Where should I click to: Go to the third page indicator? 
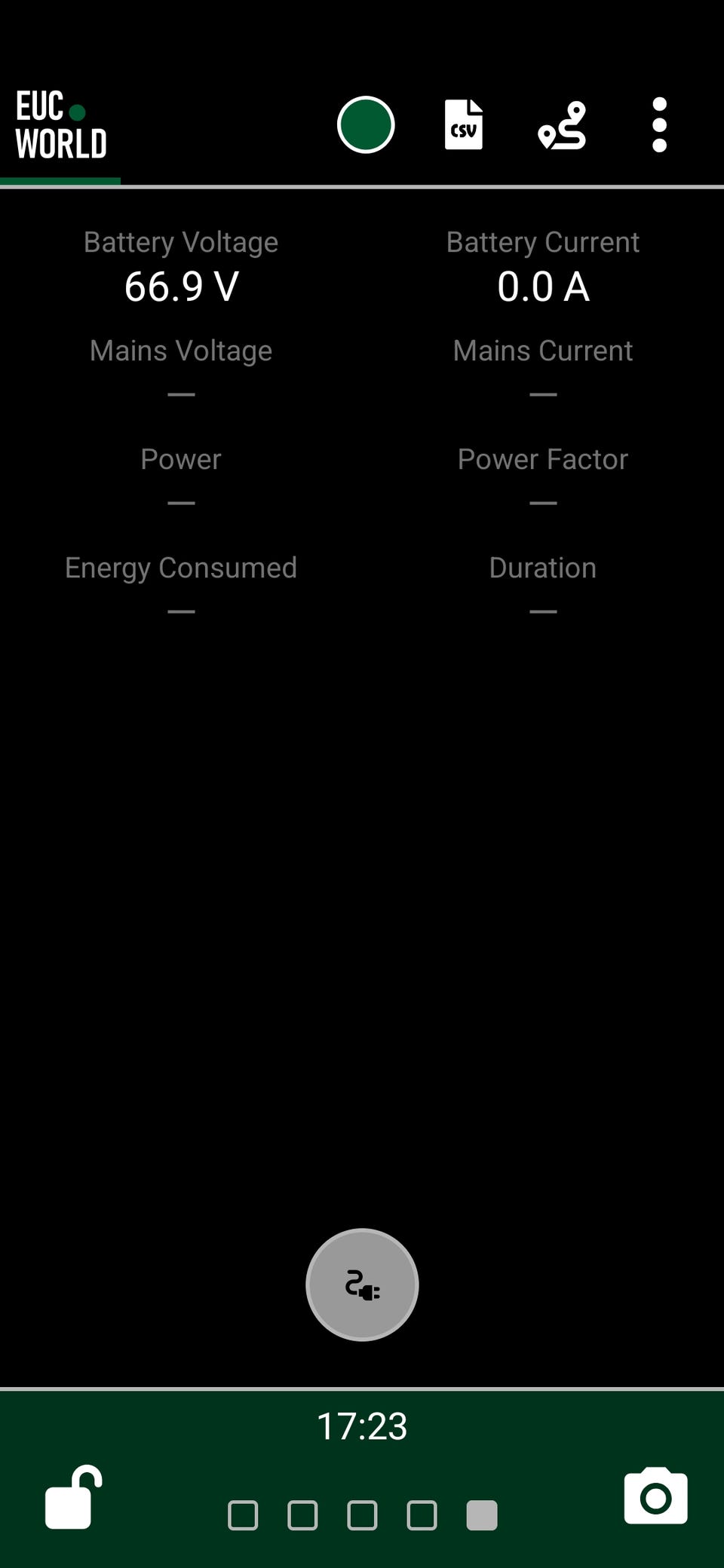point(362,1515)
